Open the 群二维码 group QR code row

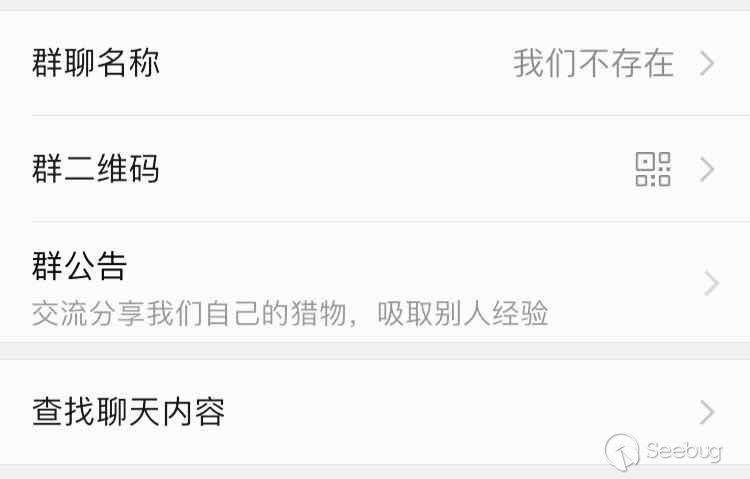(x=375, y=169)
